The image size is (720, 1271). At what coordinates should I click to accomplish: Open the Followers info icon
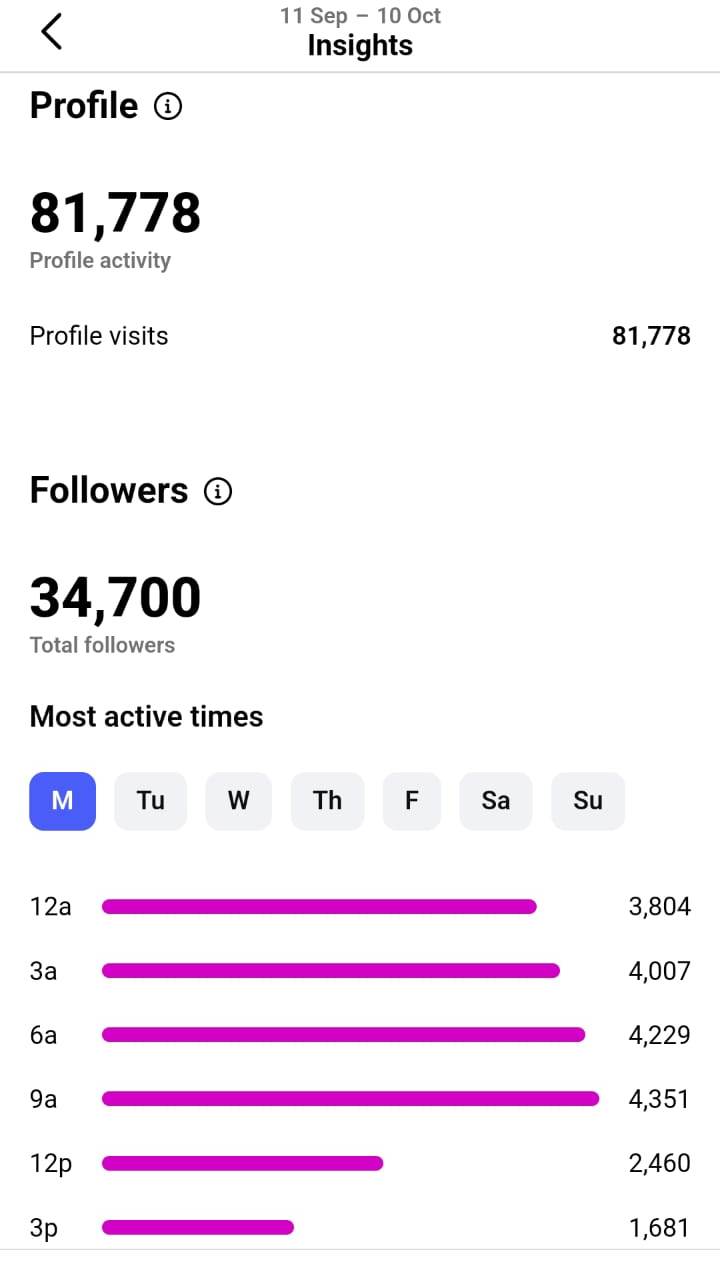(218, 491)
